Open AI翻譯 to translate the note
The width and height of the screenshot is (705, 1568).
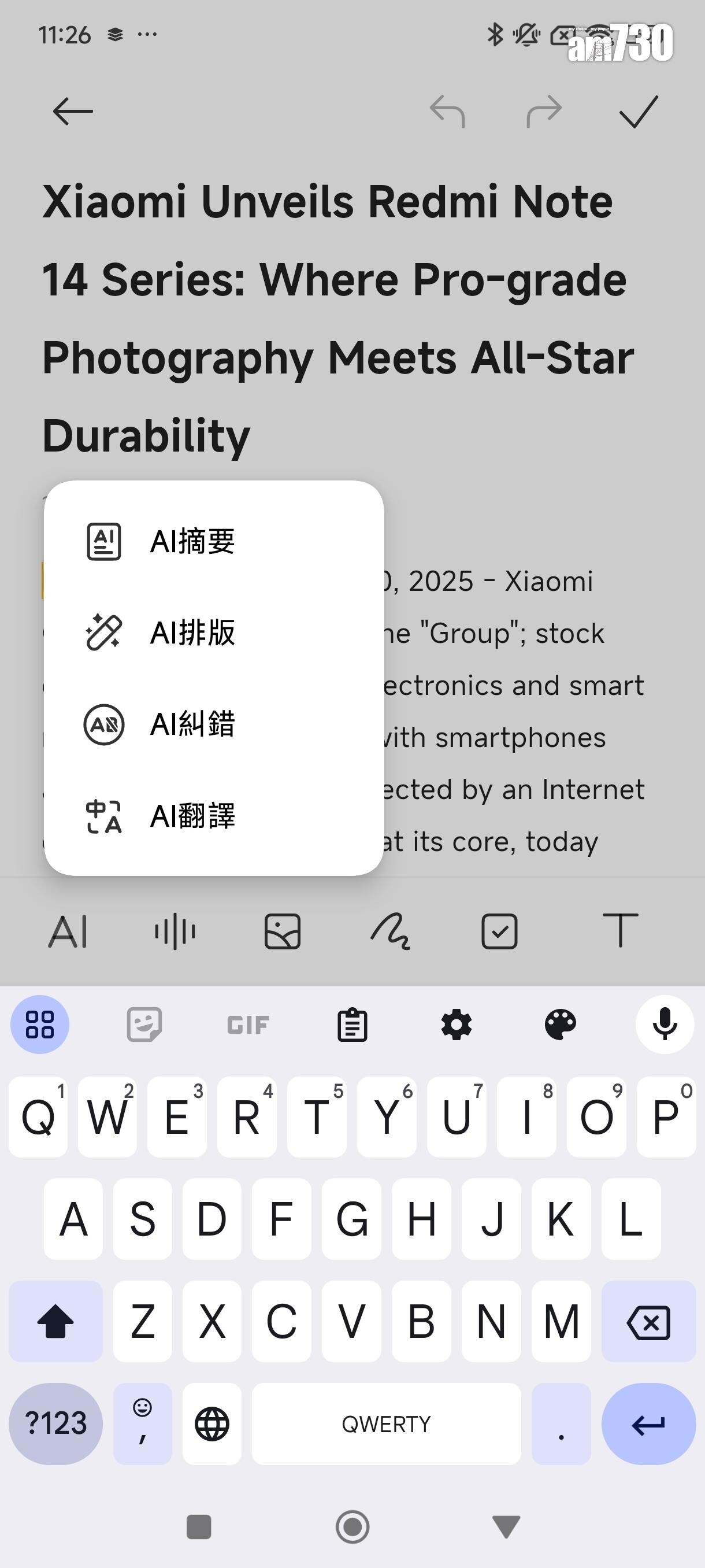192,816
